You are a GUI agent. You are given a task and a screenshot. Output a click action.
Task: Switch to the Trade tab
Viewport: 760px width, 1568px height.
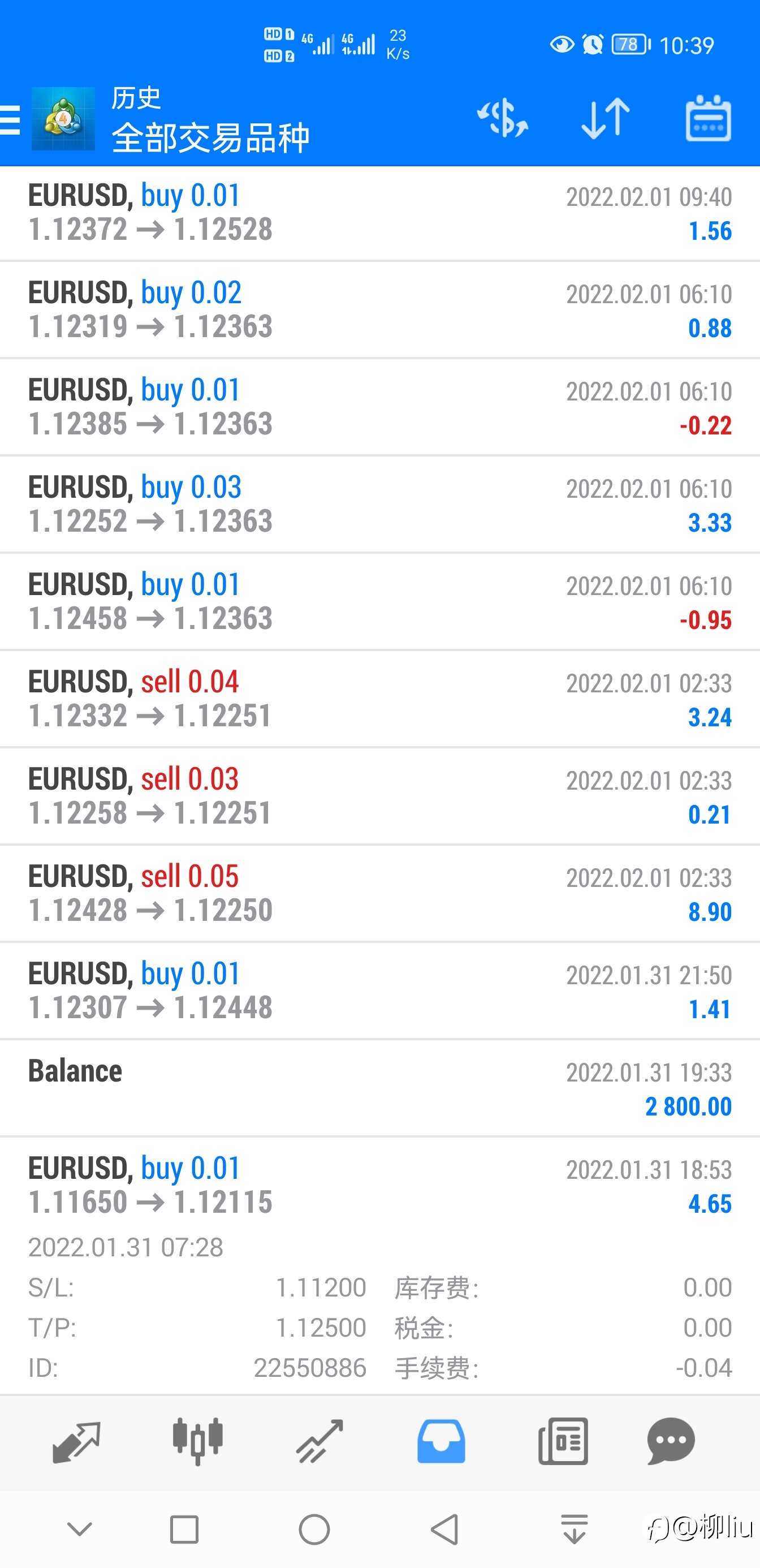pyautogui.click(x=319, y=1442)
